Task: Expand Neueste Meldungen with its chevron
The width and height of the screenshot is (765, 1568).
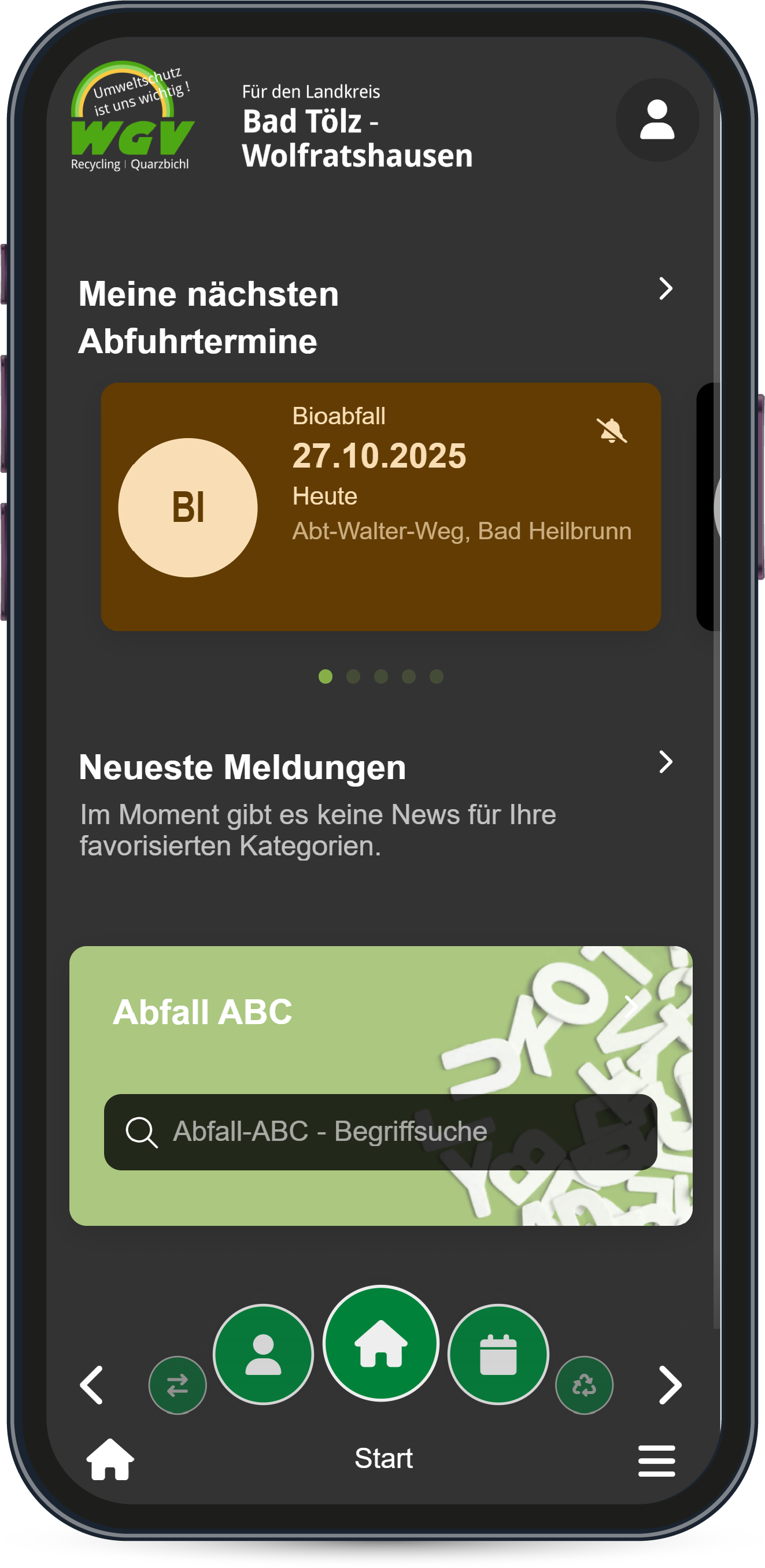Action: click(x=665, y=762)
